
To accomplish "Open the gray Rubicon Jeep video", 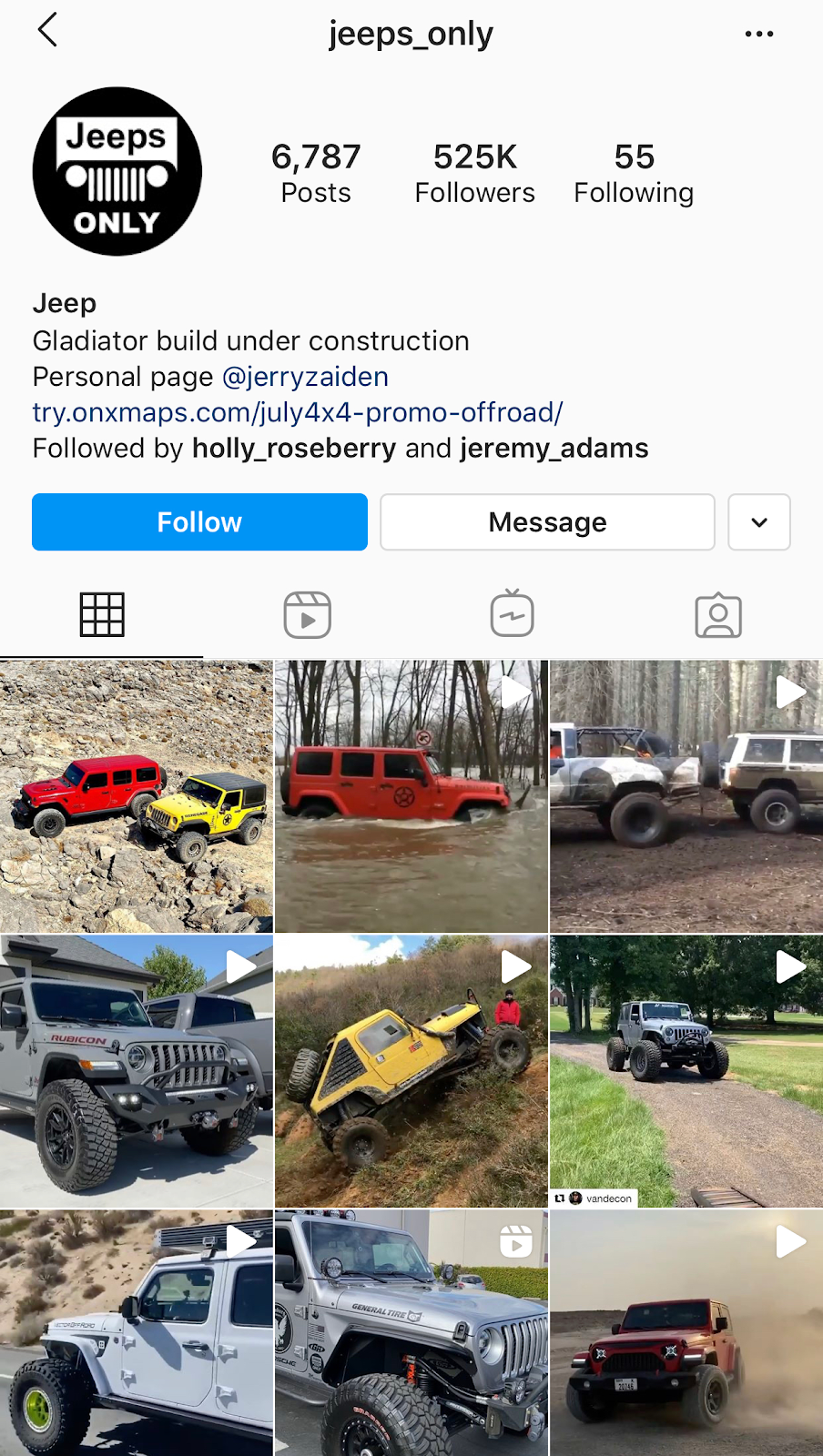I will pos(137,1071).
